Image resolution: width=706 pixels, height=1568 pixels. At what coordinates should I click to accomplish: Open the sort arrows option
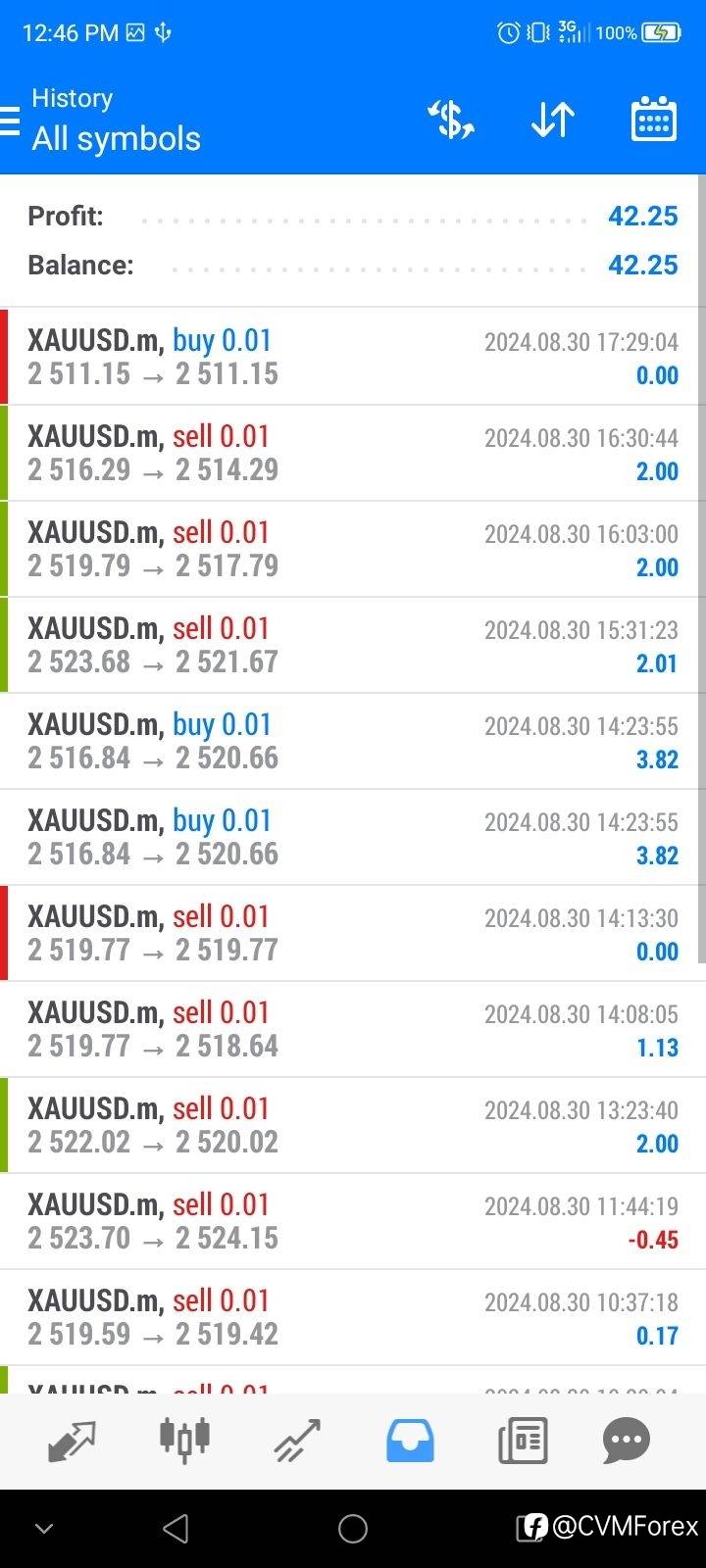pos(552,120)
